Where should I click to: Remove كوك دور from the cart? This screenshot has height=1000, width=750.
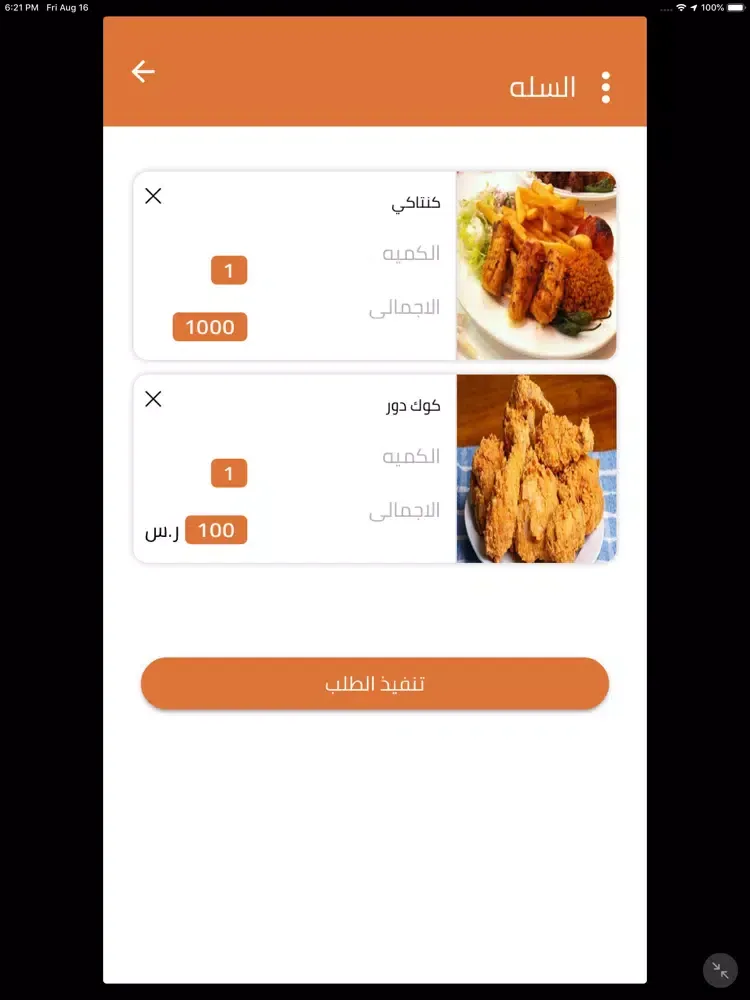click(x=153, y=399)
